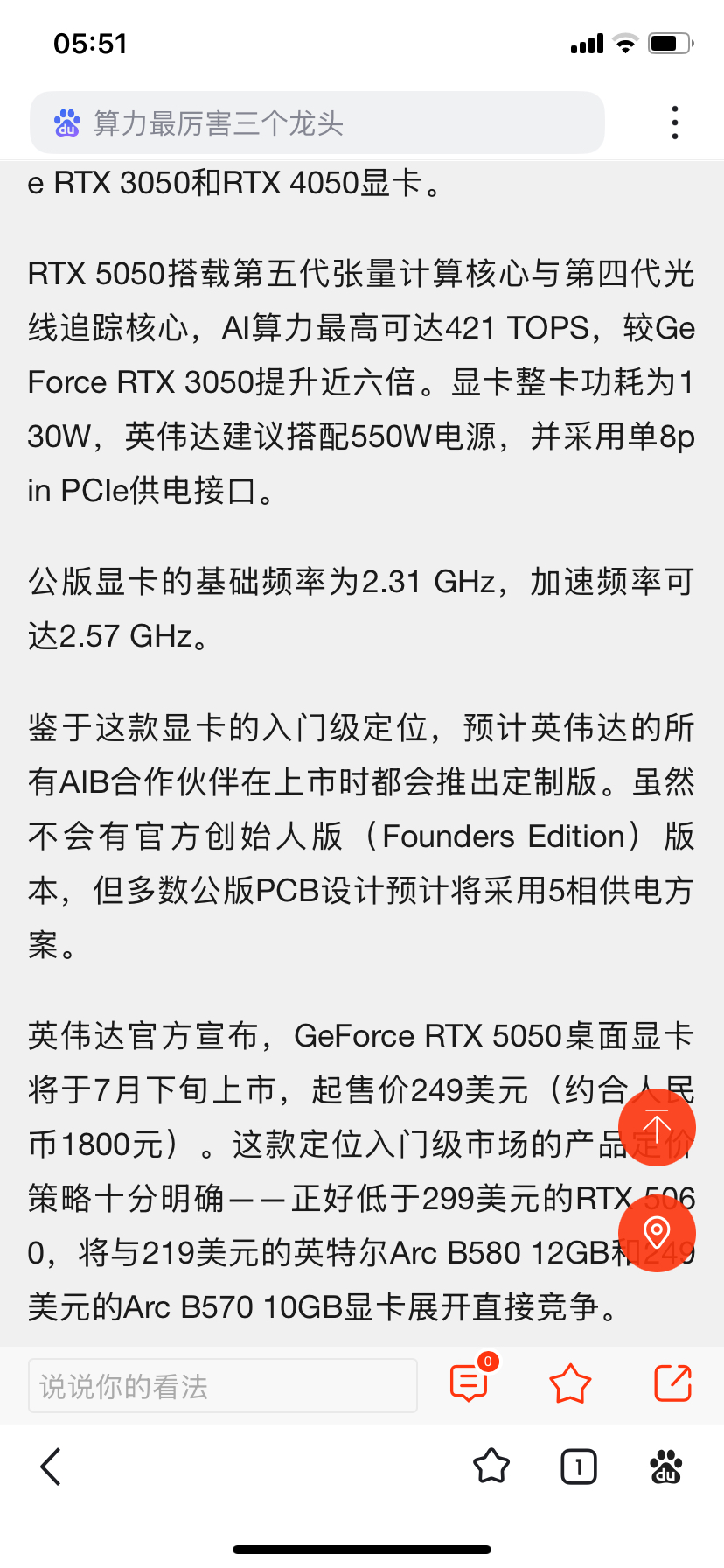Share this article via red share icon

[673, 1383]
